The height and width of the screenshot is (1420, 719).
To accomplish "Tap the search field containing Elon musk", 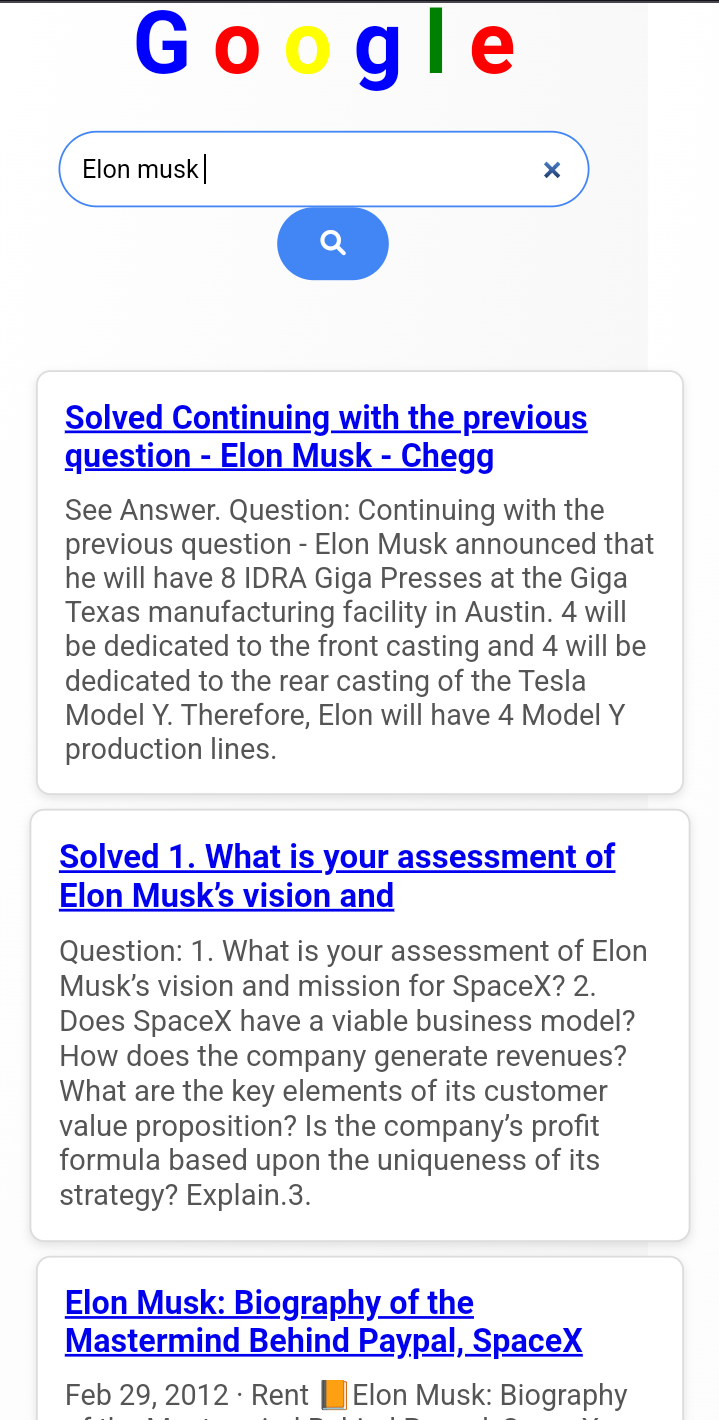I will (323, 169).
